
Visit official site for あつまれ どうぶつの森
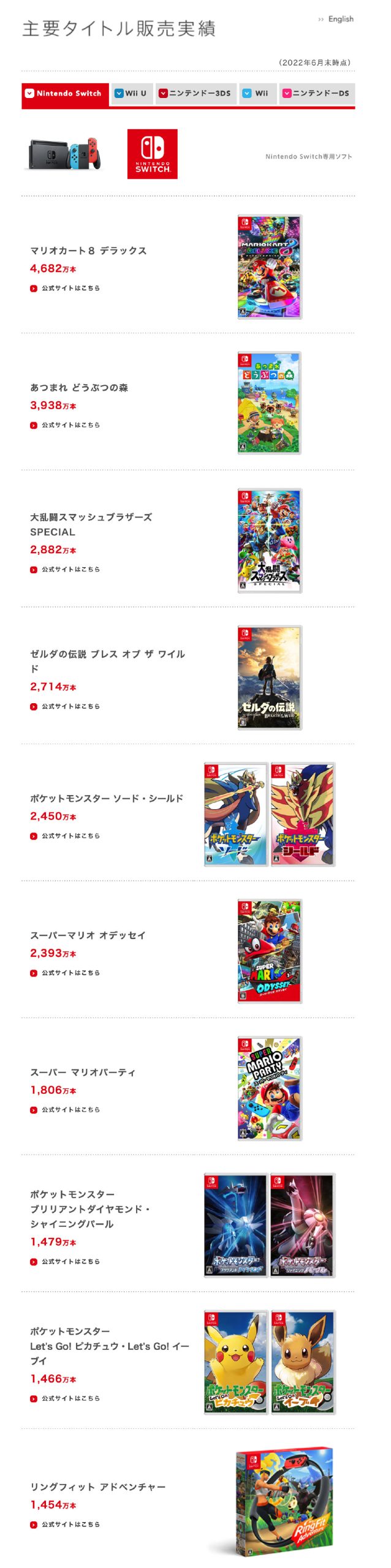point(70,425)
